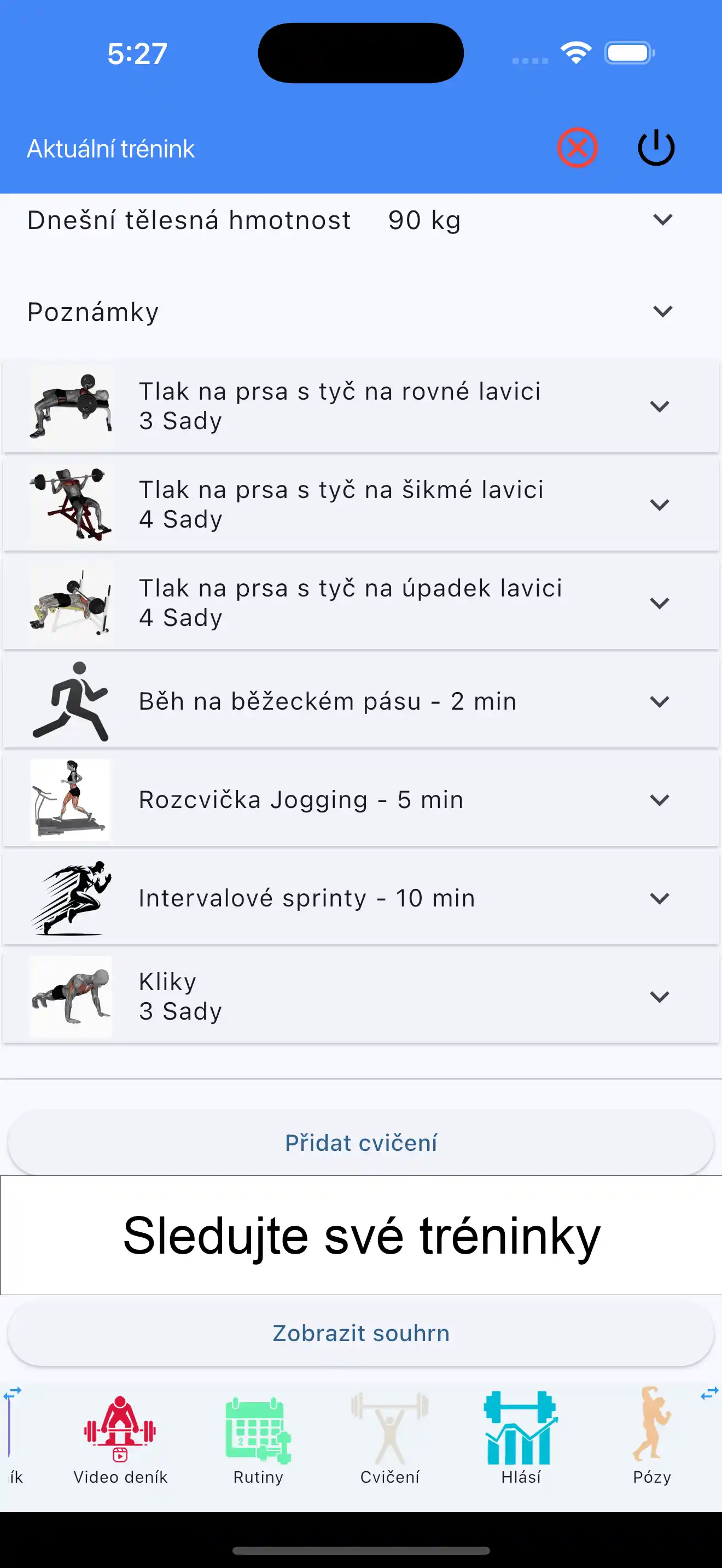Cancel the workout with the red cross icon
The width and height of the screenshot is (722, 1568).
click(x=577, y=147)
